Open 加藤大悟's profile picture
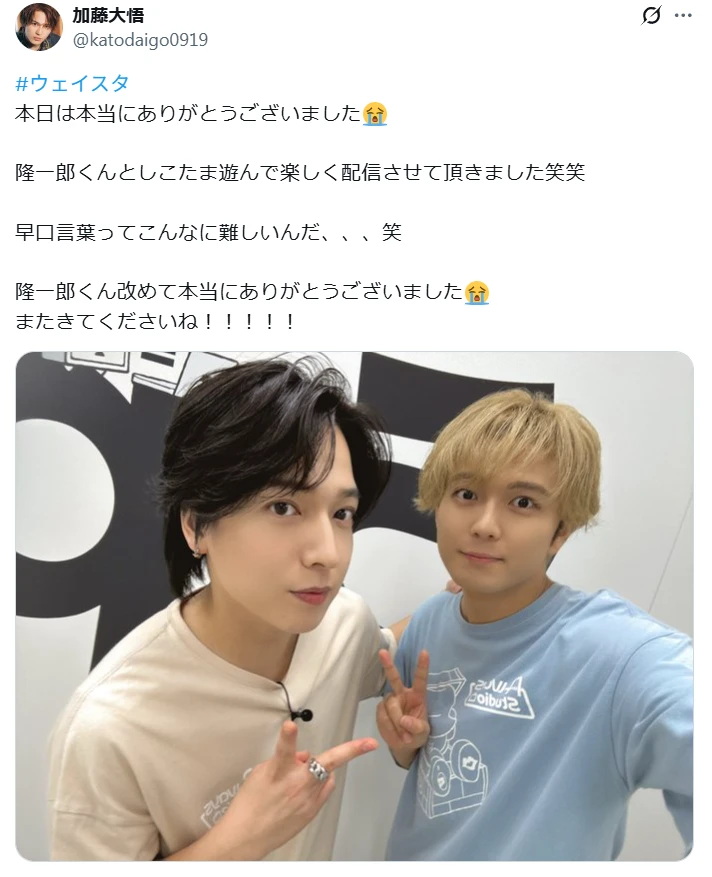This screenshot has height=877, width=712. [39, 27]
